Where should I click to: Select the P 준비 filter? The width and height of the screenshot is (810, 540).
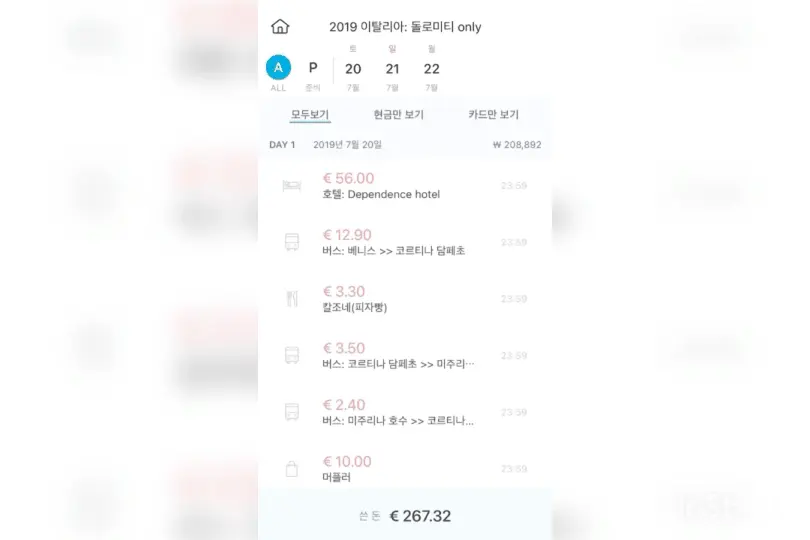tap(313, 68)
